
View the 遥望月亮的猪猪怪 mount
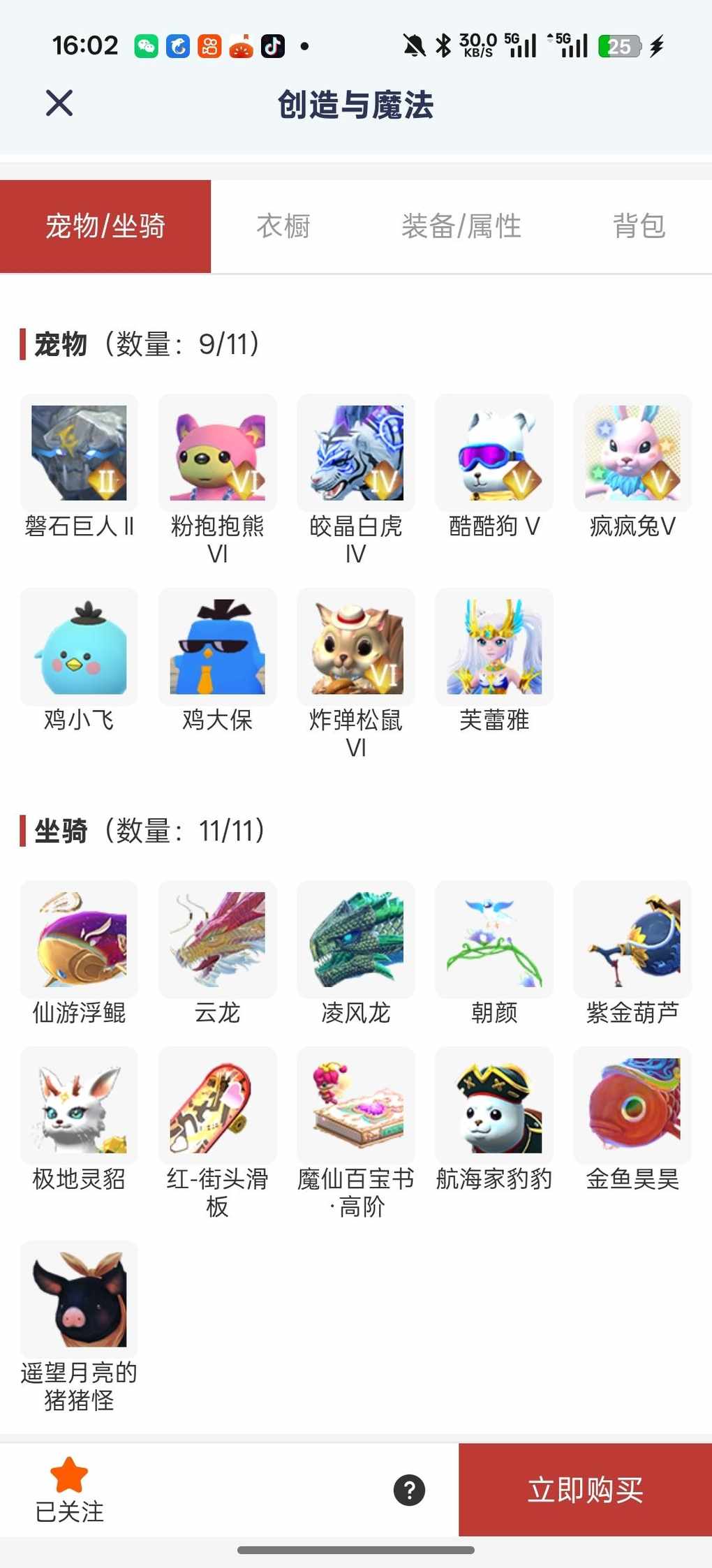(79, 1299)
